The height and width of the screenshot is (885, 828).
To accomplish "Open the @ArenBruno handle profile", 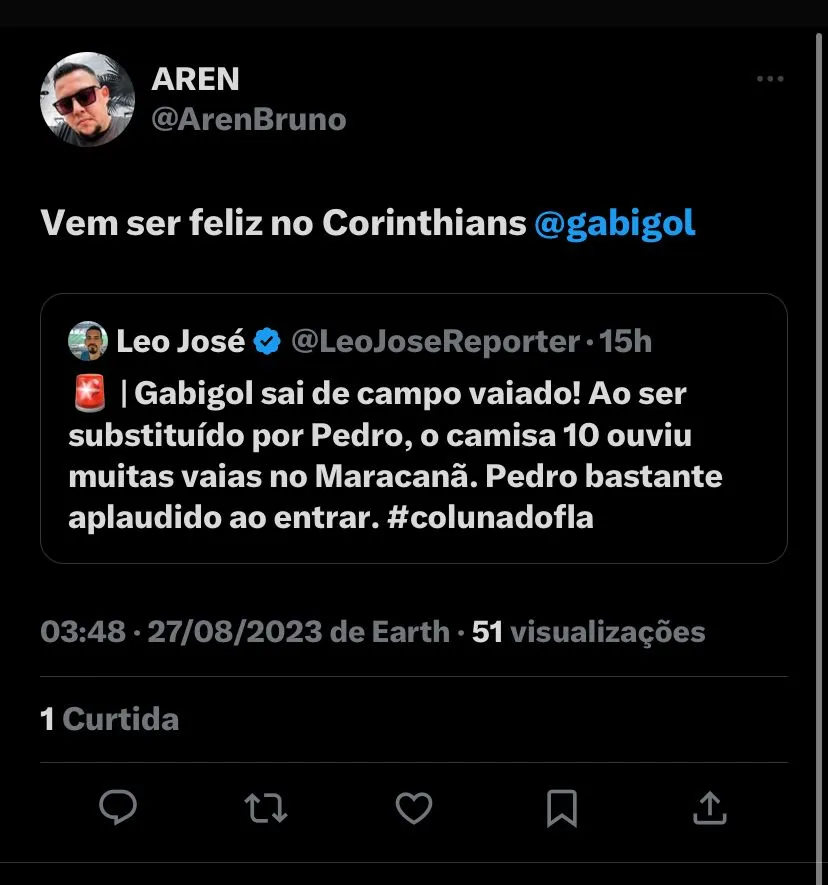I will pos(248,120).
